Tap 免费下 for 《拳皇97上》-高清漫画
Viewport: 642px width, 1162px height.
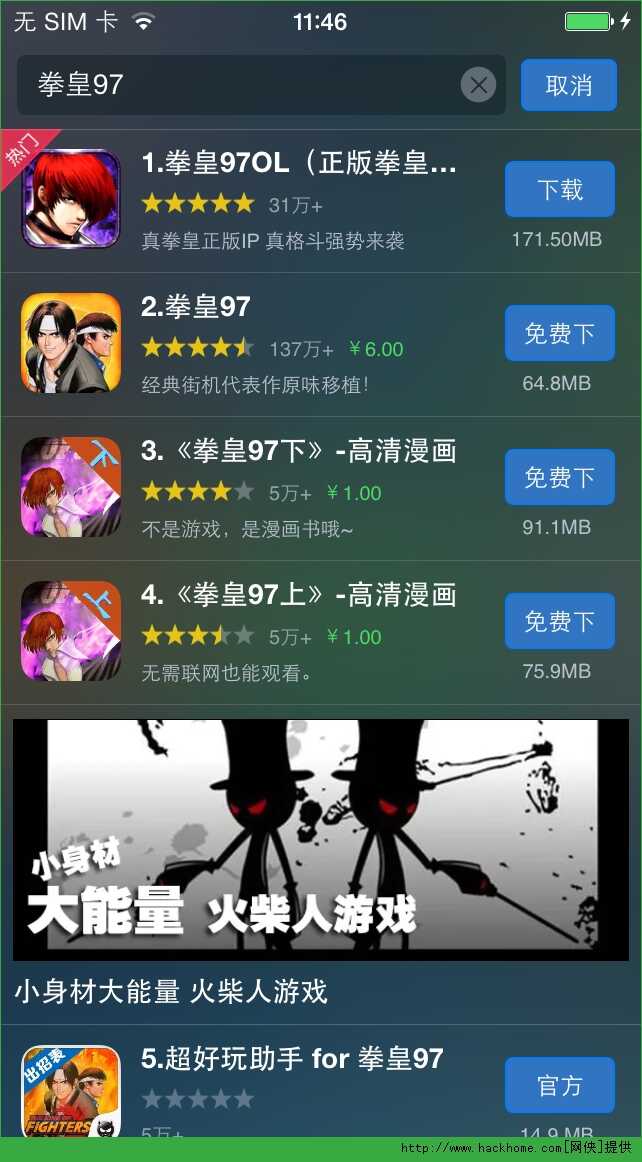tap(559, 621)
